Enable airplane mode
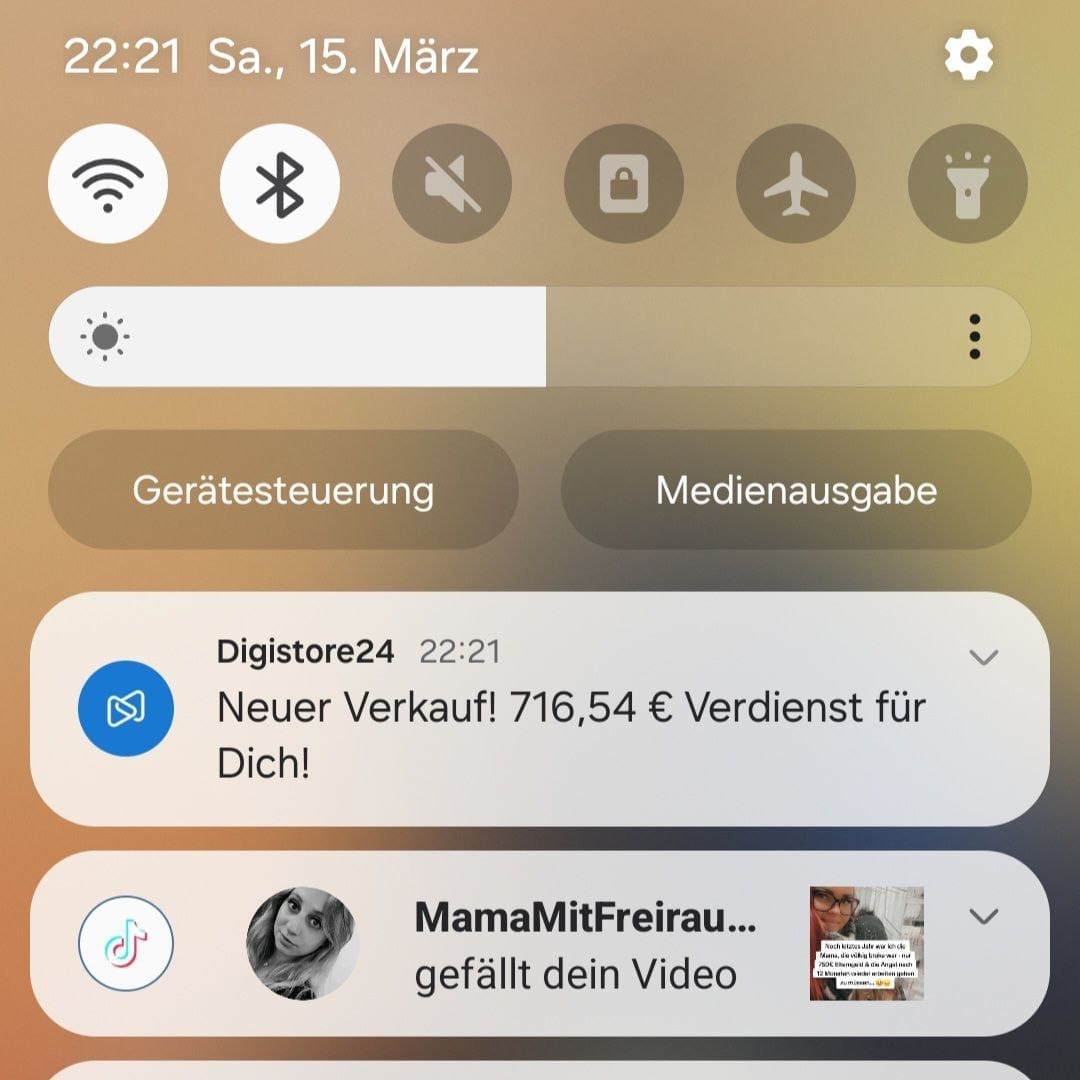Viewport: 1080px width, 1080px height. [x=796, y=184]
